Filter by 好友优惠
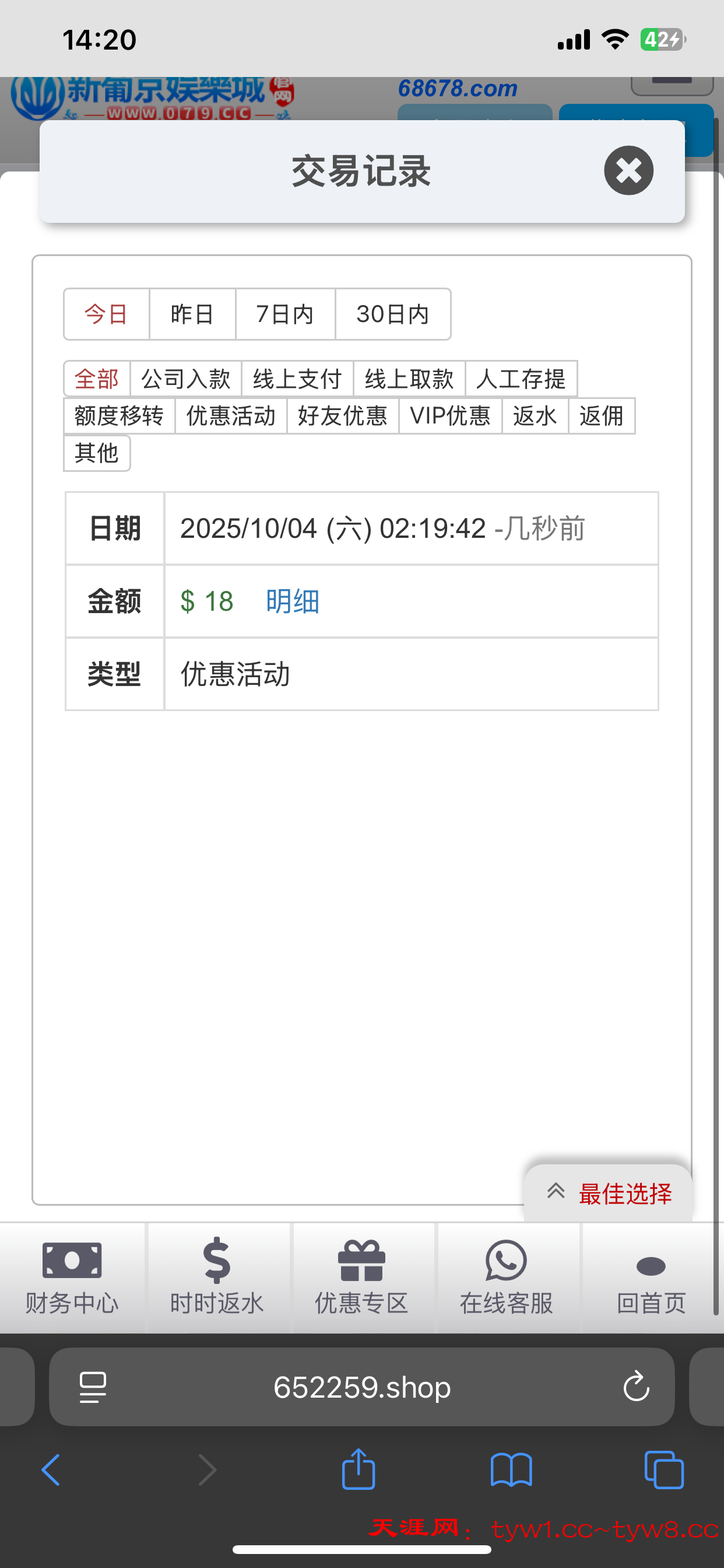 click(343, 416)
